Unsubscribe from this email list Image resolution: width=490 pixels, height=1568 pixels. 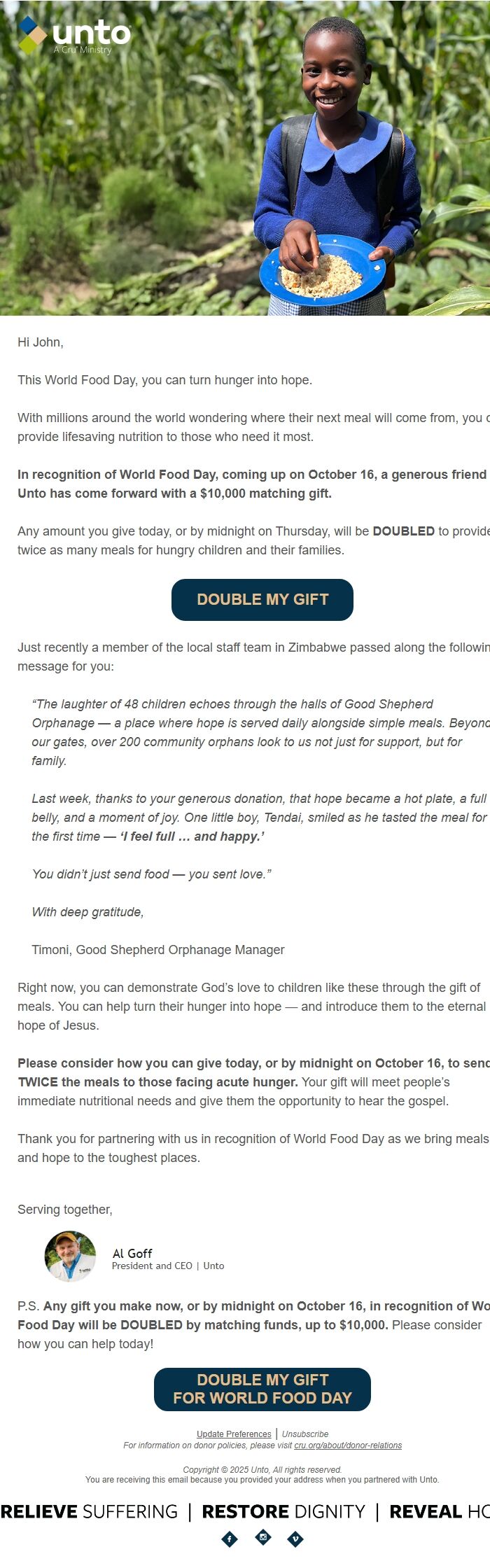pyautogui.click(x=305, y=1434)
